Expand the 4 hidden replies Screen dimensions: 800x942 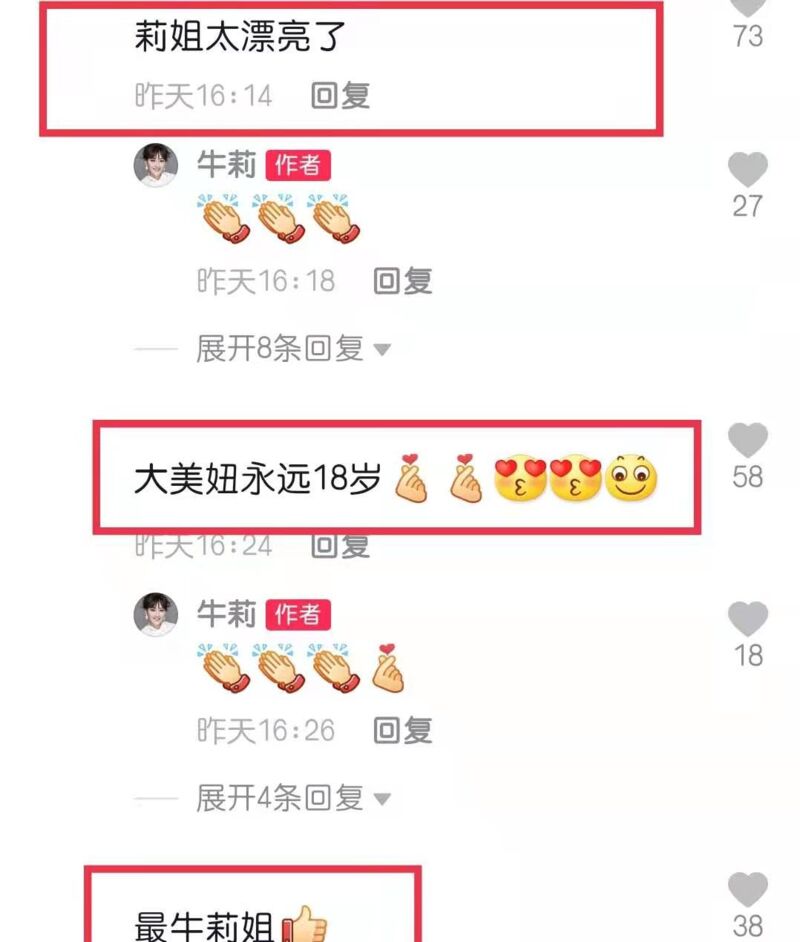point(292,798)
